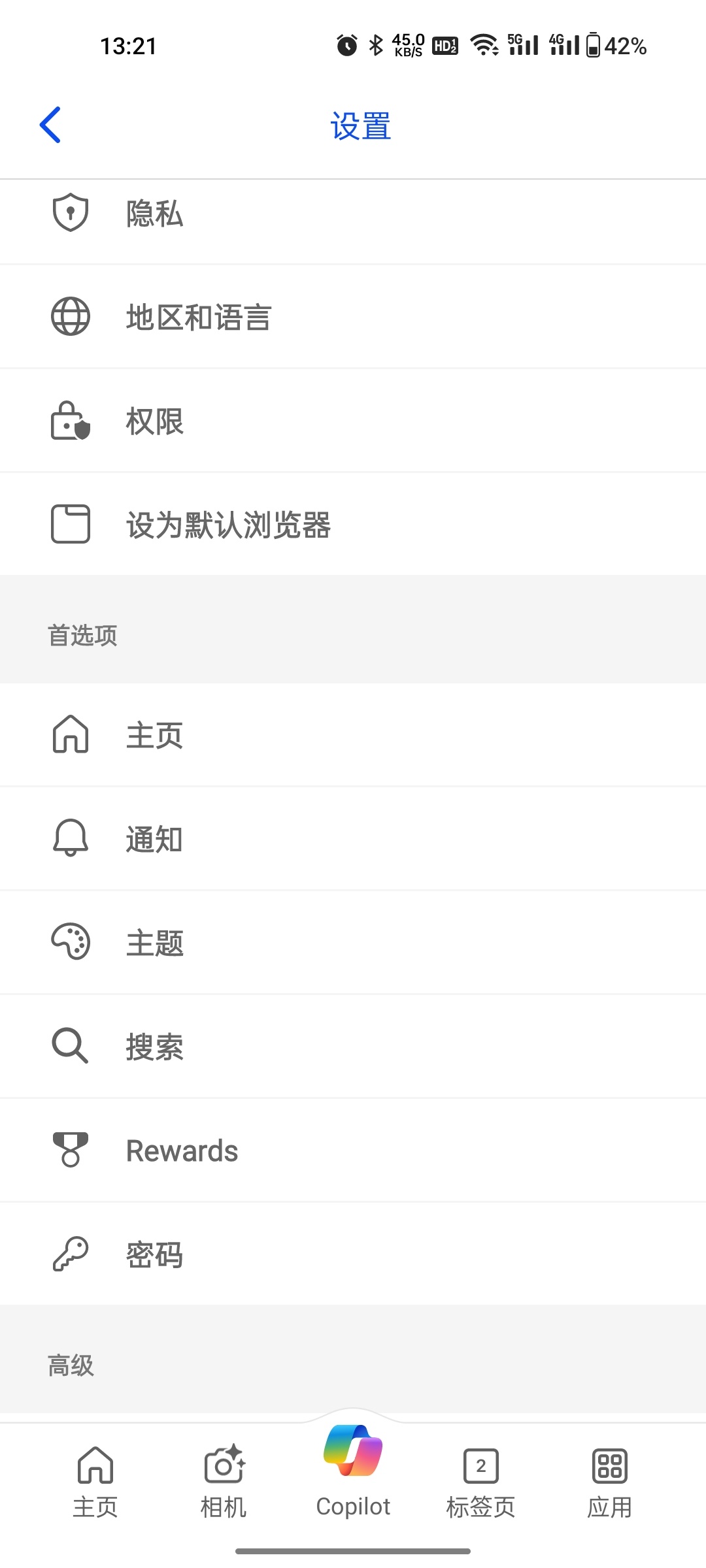This screenshot has height=1568, width=706.
Task: Go back from the 设置 page
Action: pos(50,125)
